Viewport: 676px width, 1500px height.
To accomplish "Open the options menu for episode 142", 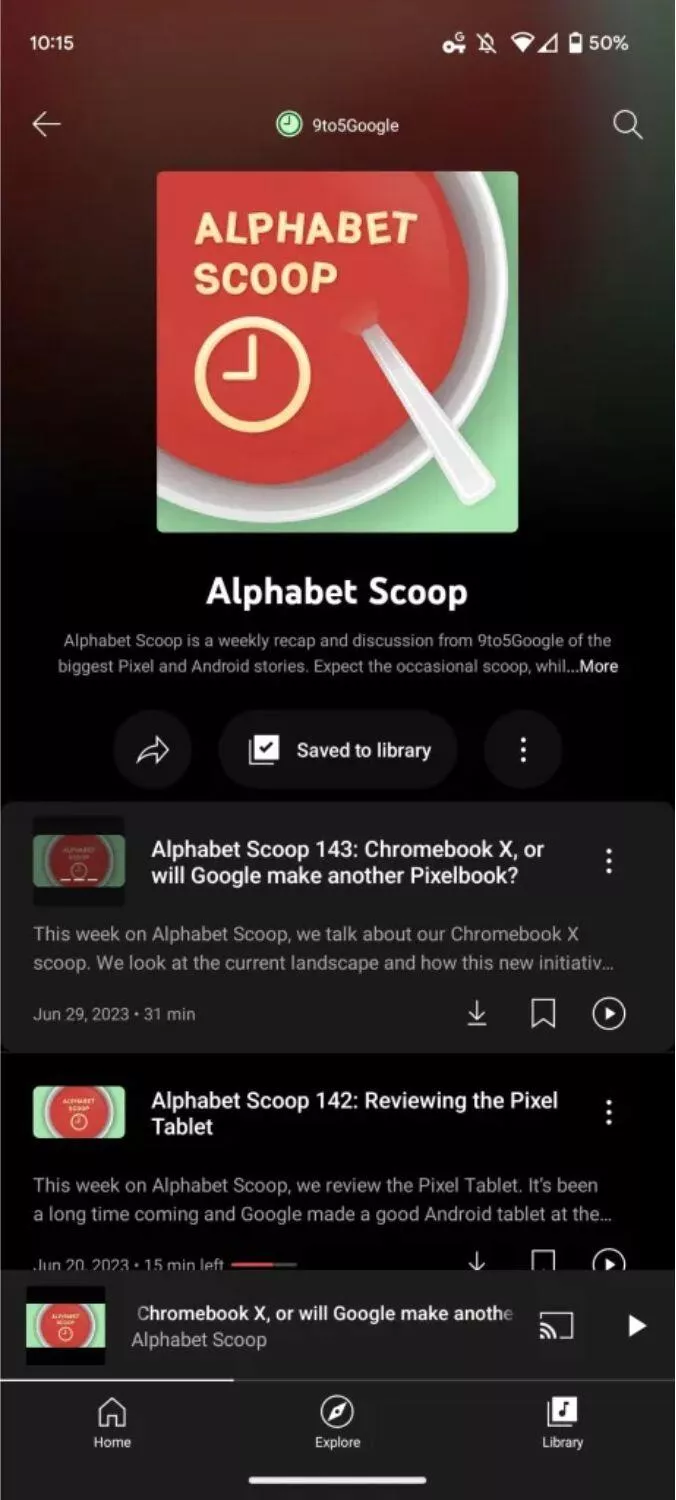I will (608, 1112).
